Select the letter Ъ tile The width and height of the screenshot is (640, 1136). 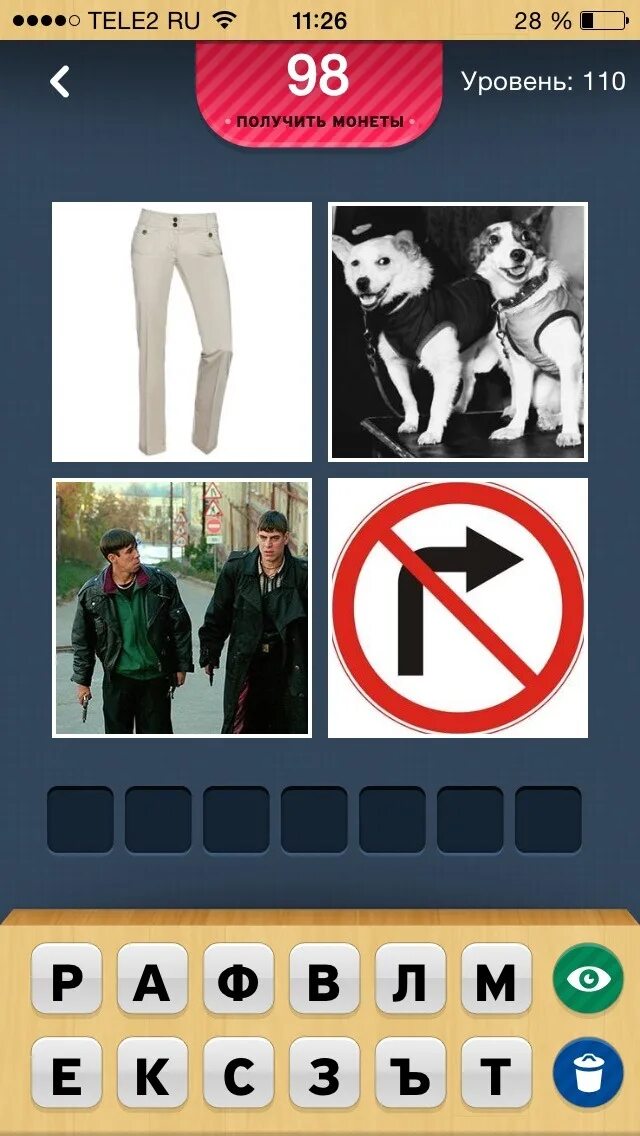tap(410, 1077)
